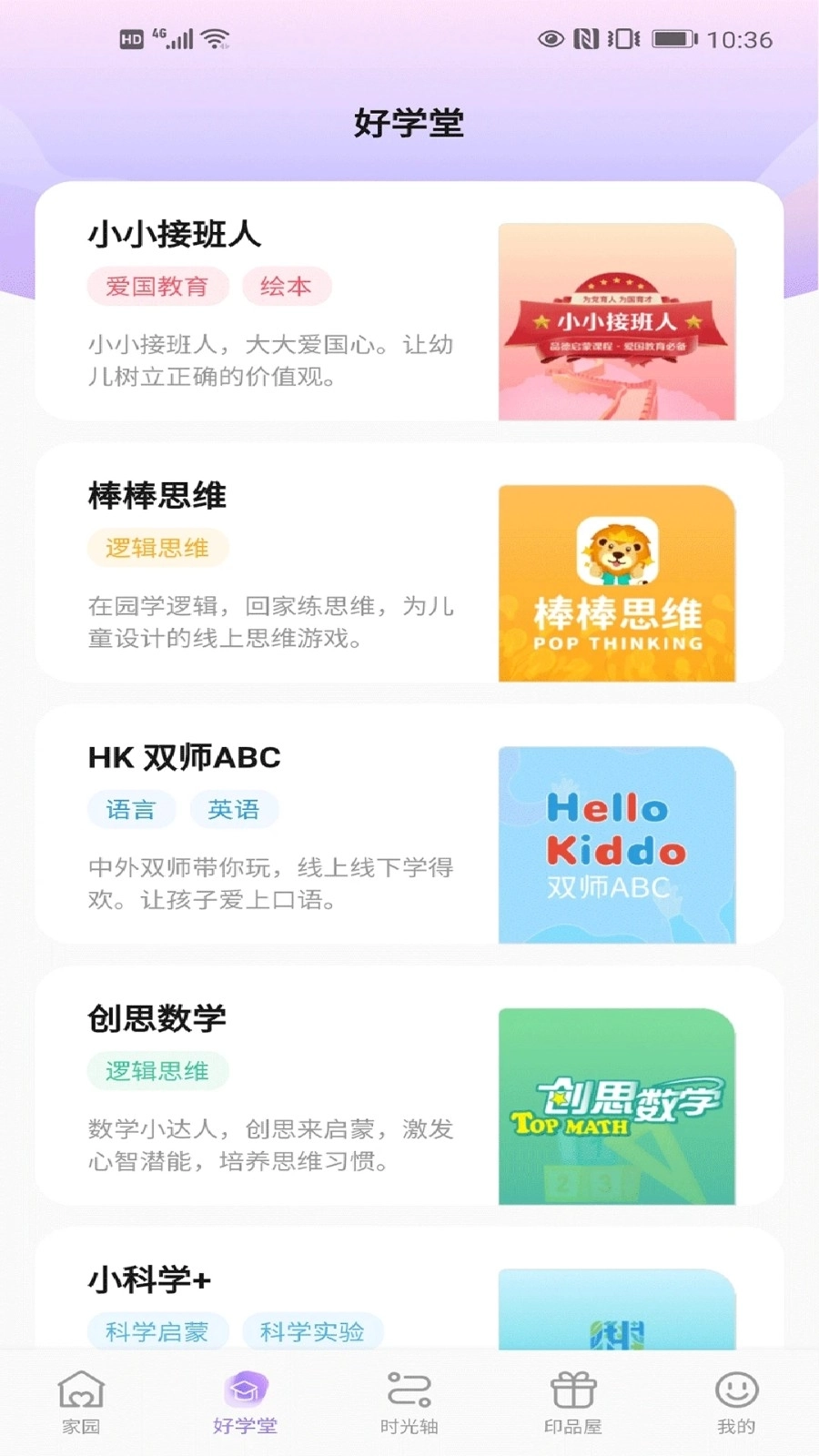Tap the 我的 smiley face icon

pyautogui.click(x=735, y=1390)
